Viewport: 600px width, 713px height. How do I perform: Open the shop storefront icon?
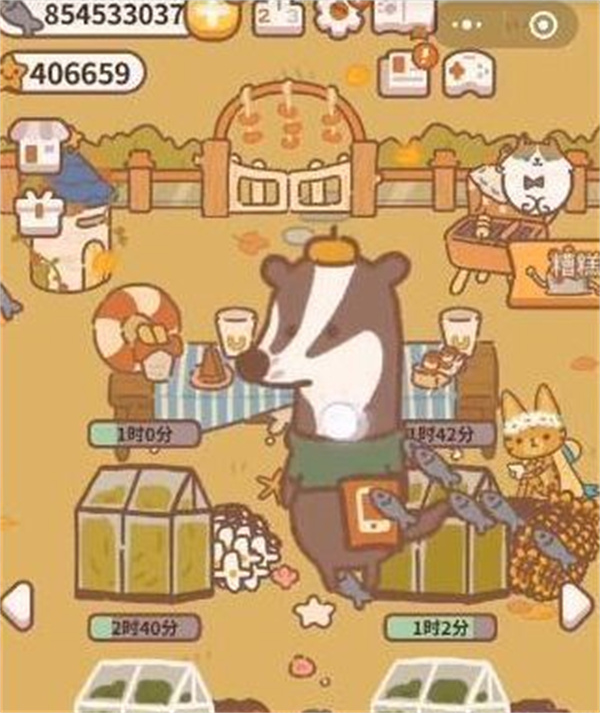pyautogui.click(x=42, y=147)
